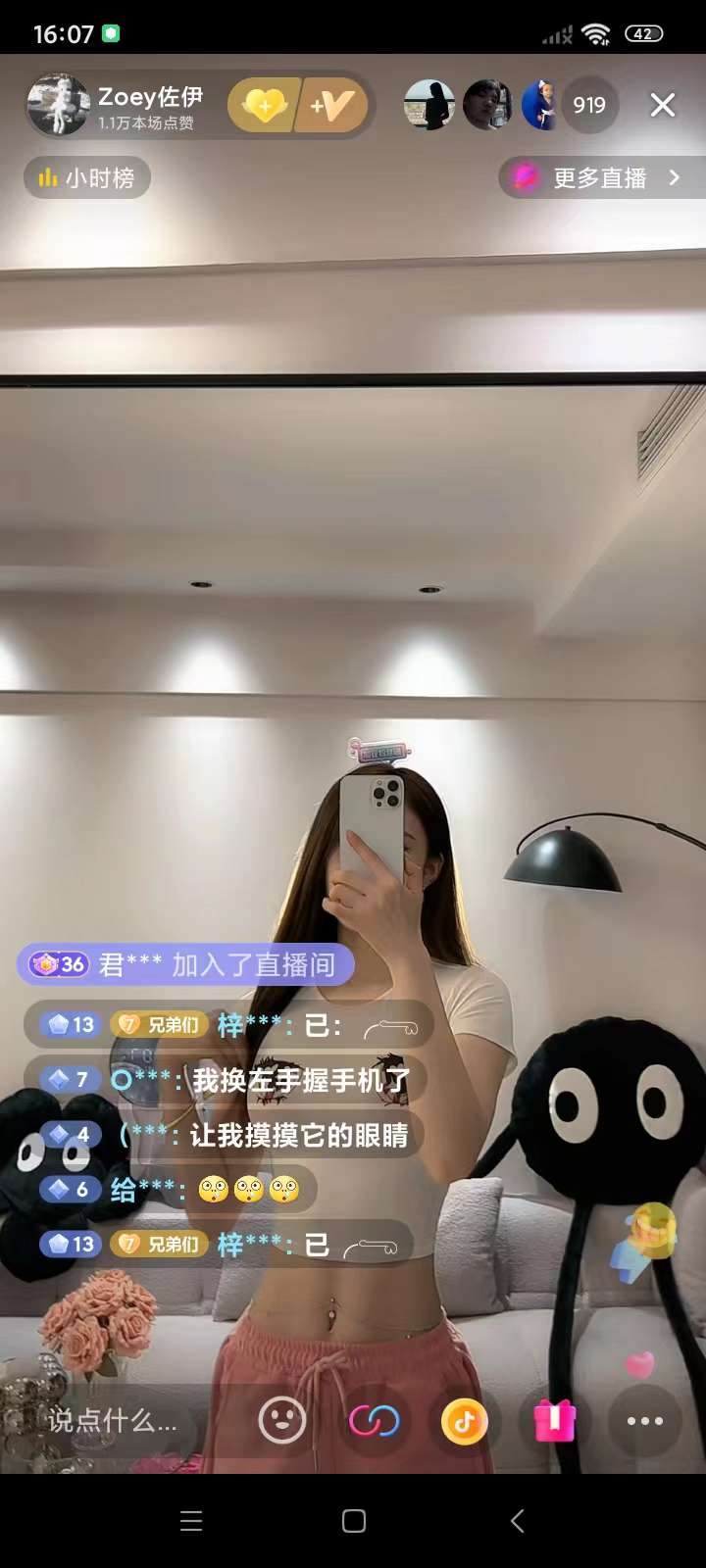Open the 小时榜 hourly ranking
706x1568 pixels.
click(x=87, y=178)
